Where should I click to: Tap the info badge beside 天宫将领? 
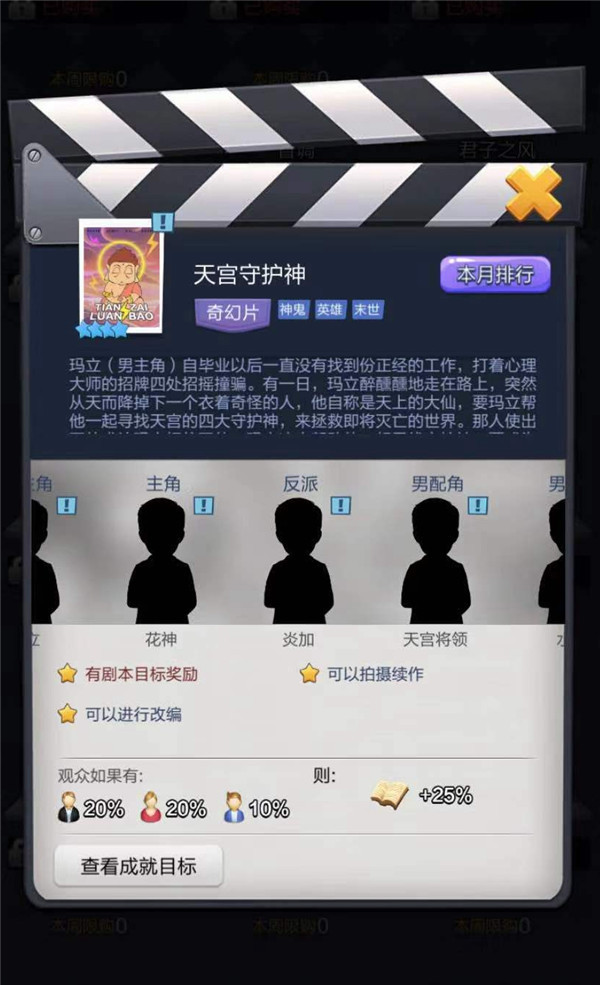[x=477, y=505]
